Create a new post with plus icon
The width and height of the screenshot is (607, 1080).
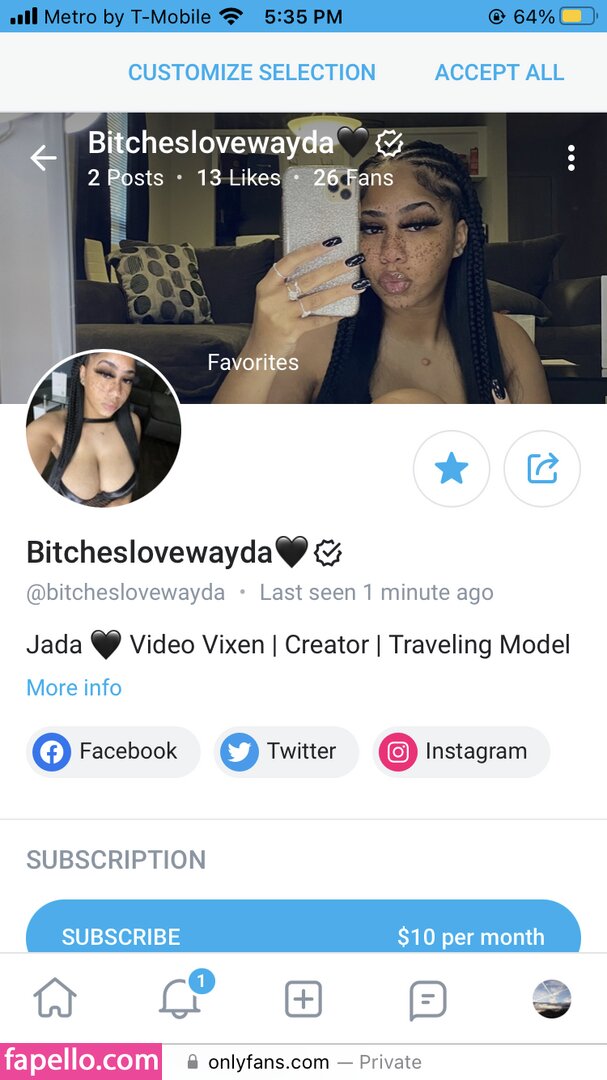click(x=303, y=999)
